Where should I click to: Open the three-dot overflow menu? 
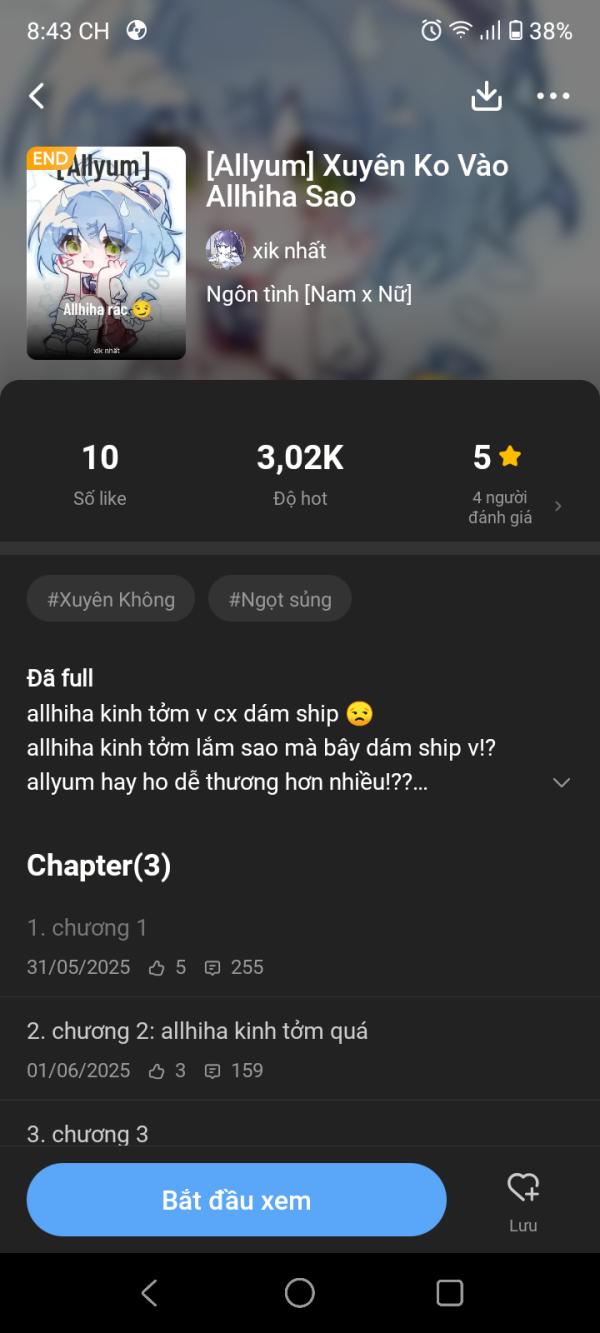(553, 96)
